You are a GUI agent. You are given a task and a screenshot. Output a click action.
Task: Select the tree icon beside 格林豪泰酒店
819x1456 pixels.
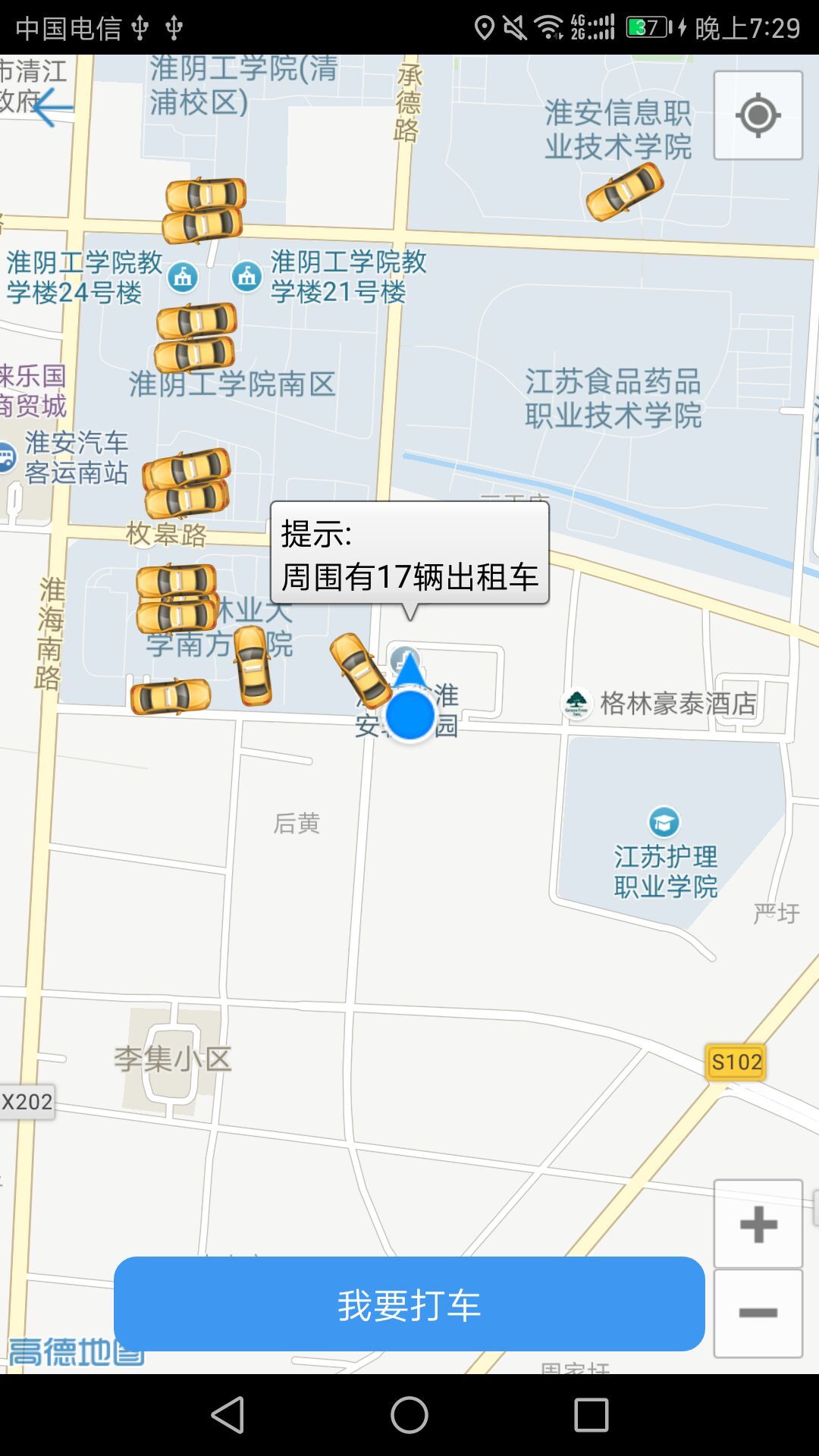(578, 702)
